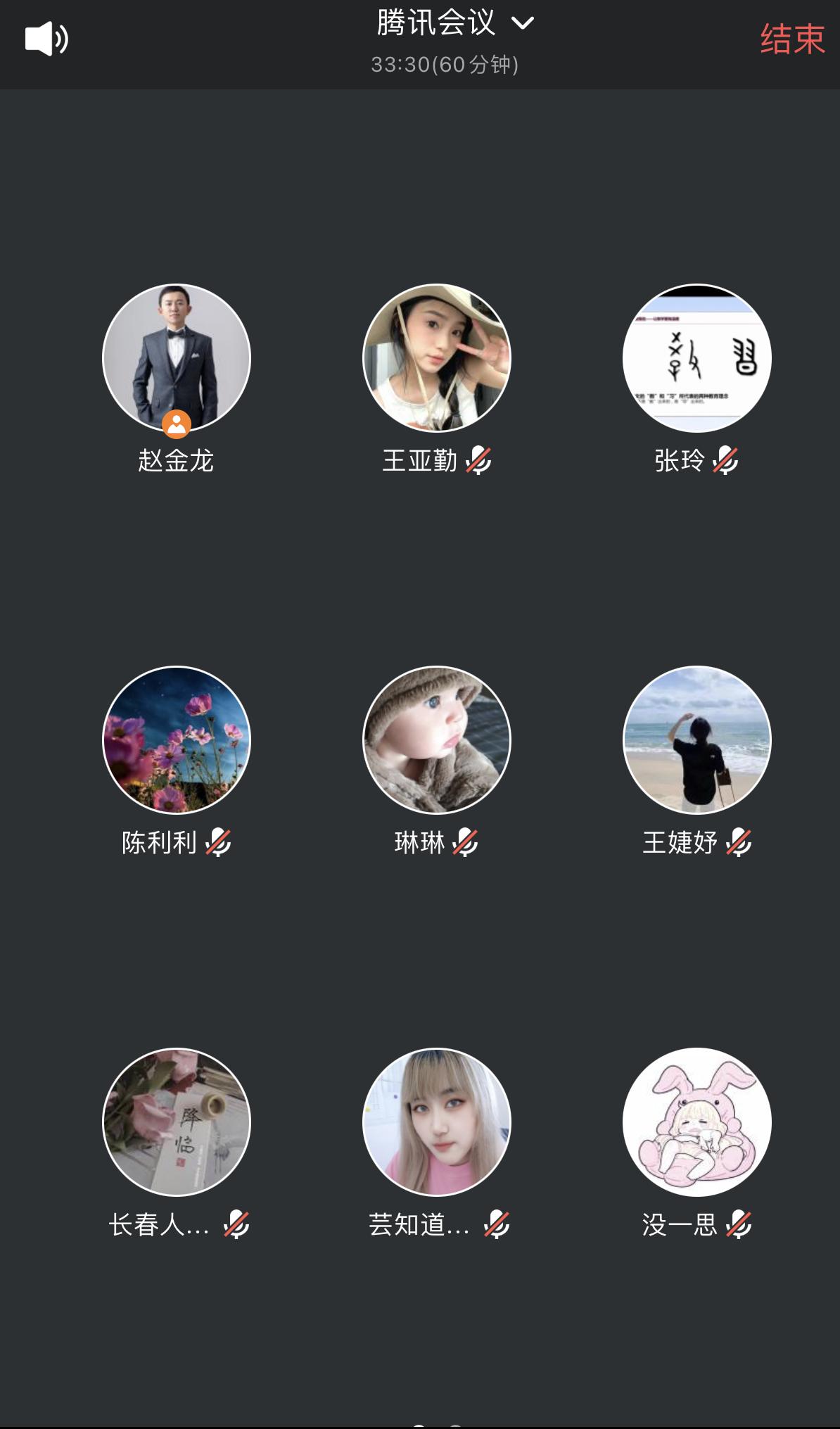Tap 结束 to end the meeting
The image size is (840, 1429).
pos(792,39)
